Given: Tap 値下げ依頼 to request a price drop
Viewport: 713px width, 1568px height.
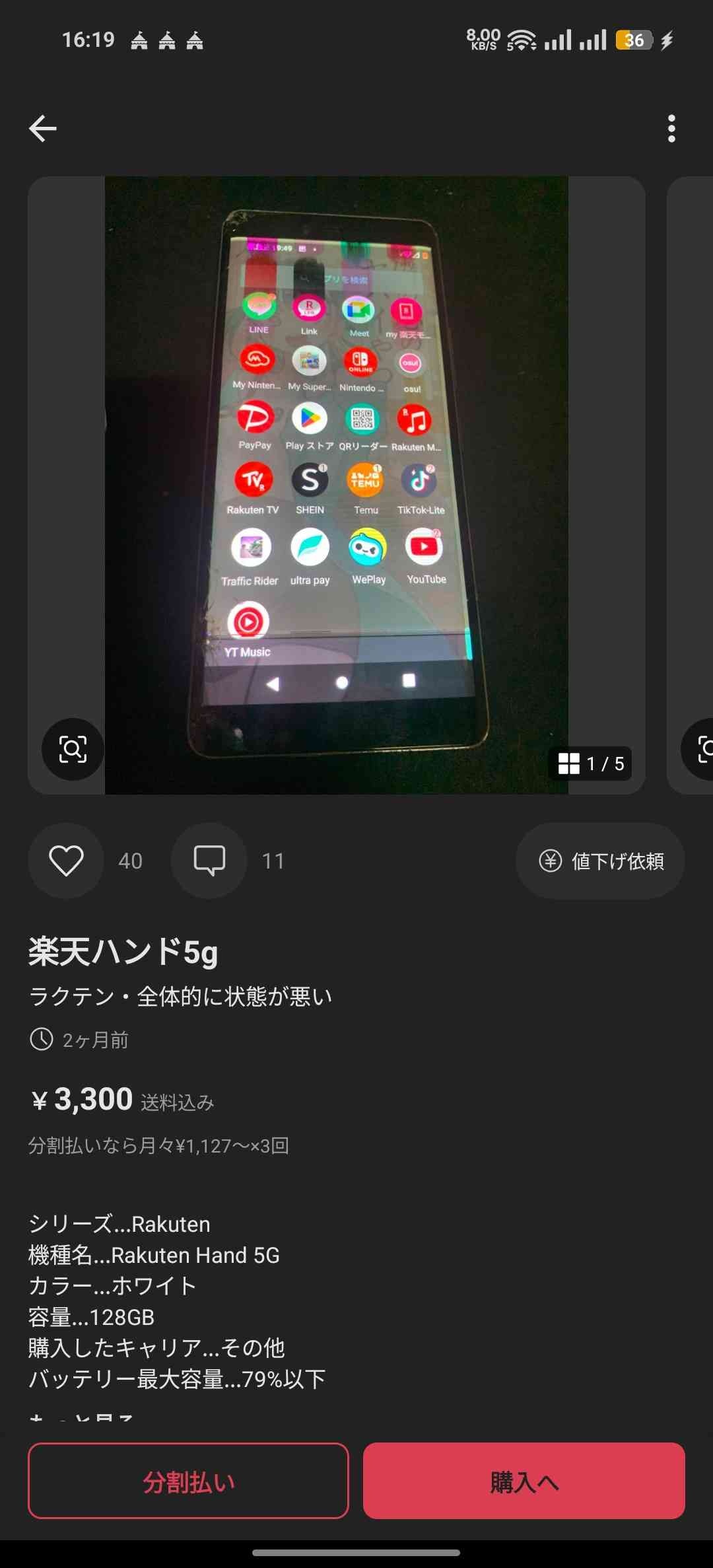Looking at the screenshot, I should (x=600, y=861).
